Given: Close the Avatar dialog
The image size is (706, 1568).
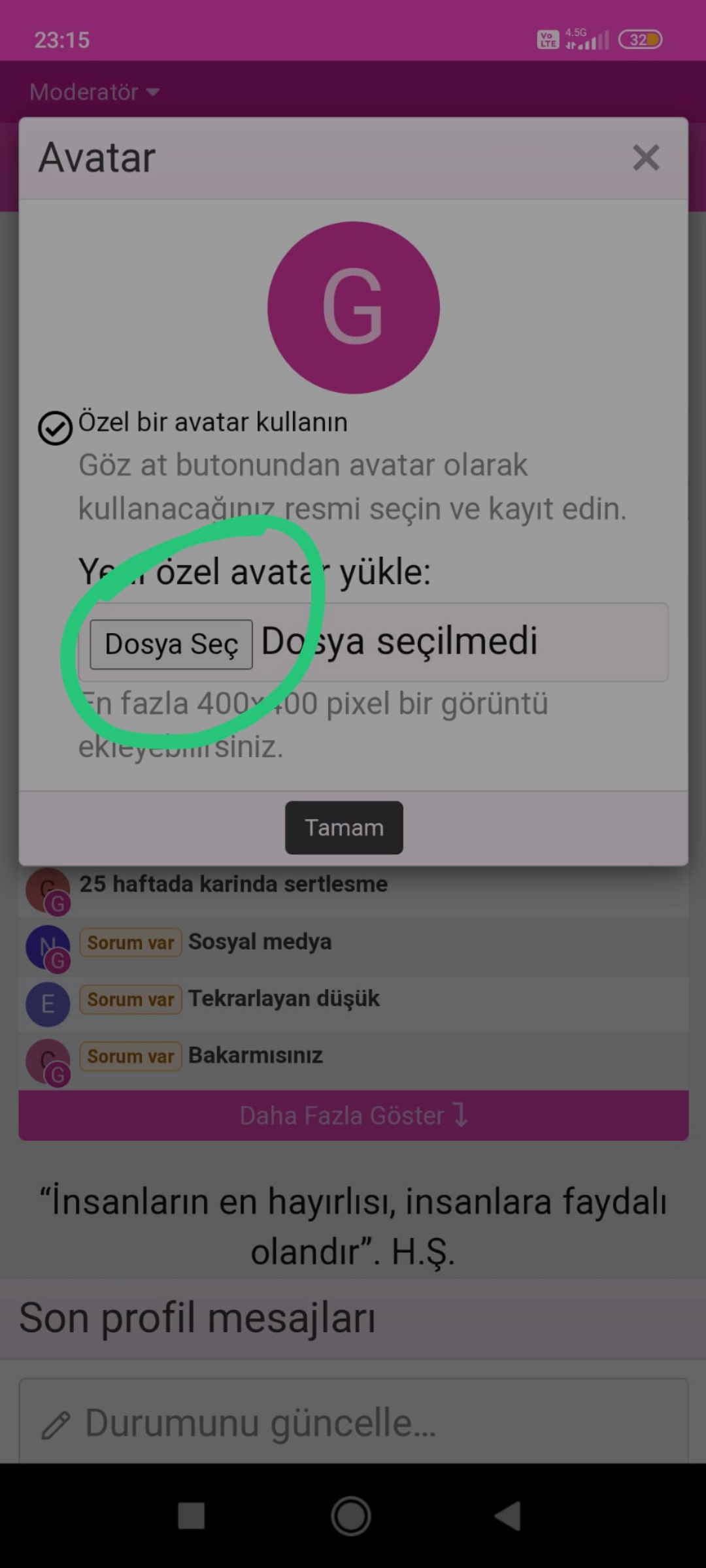Looking at the screenshot, I should point(646,158).
